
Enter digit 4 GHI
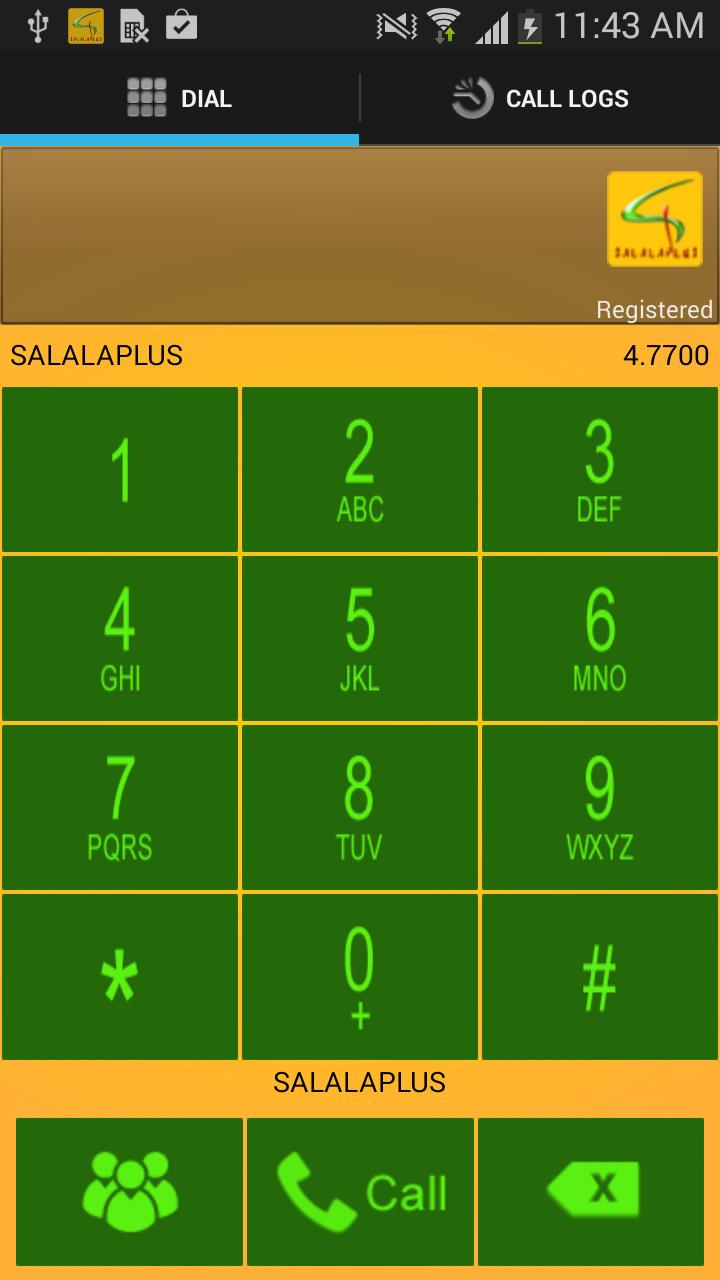(120, 638)
